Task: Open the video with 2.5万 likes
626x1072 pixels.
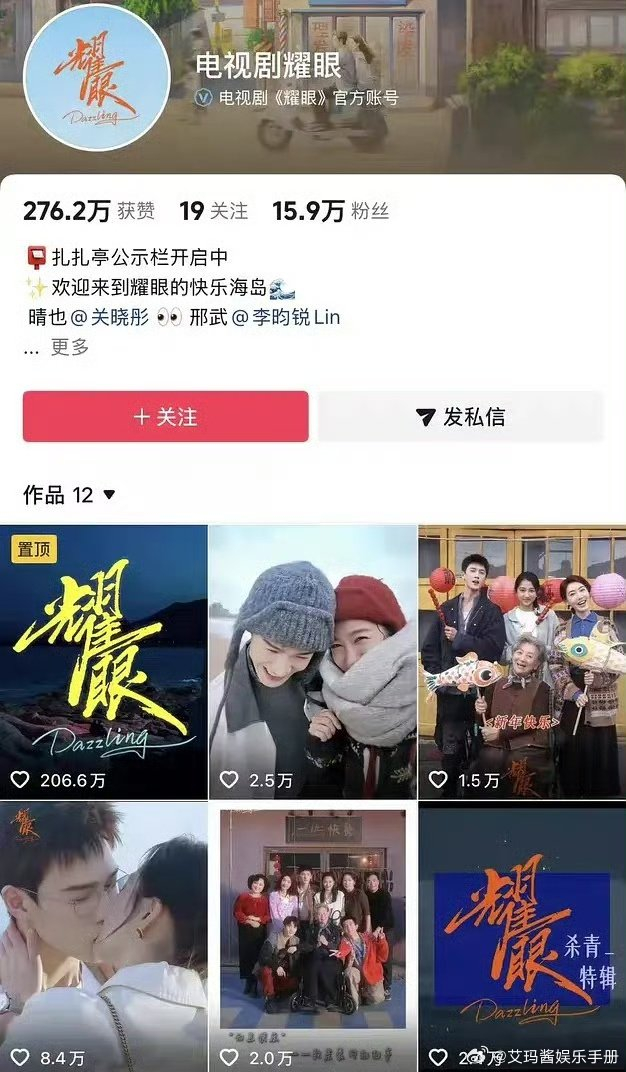Action: (312, 660)
